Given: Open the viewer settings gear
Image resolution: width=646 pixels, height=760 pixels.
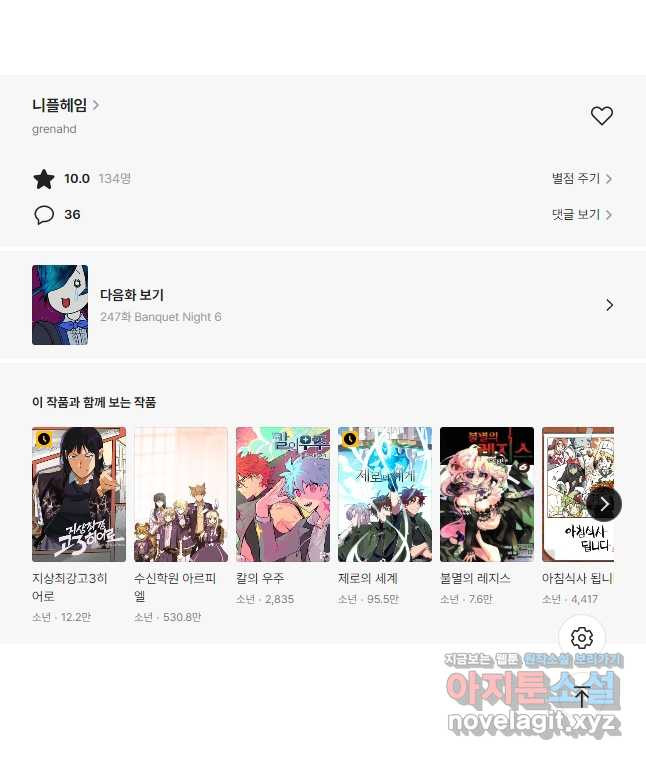Looking at the screenshot, I should point(582,638).
